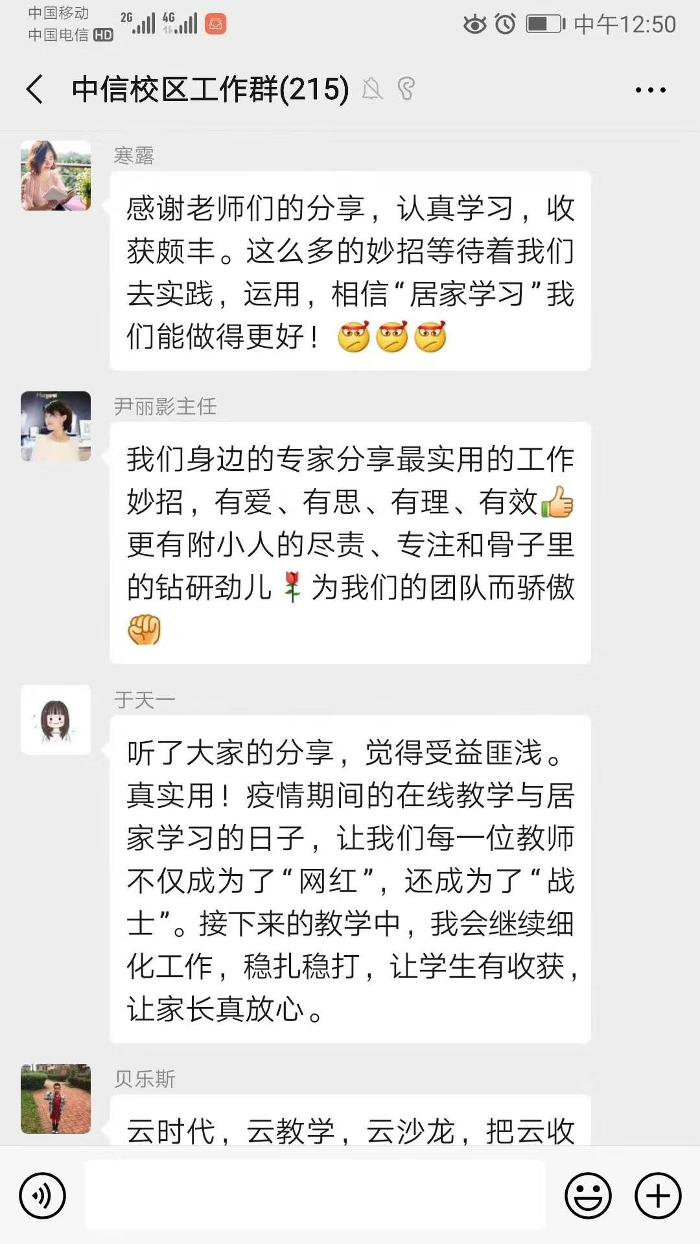View 贝乐斯's profile avatar
This screenshot has width=700, height=1244.
coord(56,1099)
